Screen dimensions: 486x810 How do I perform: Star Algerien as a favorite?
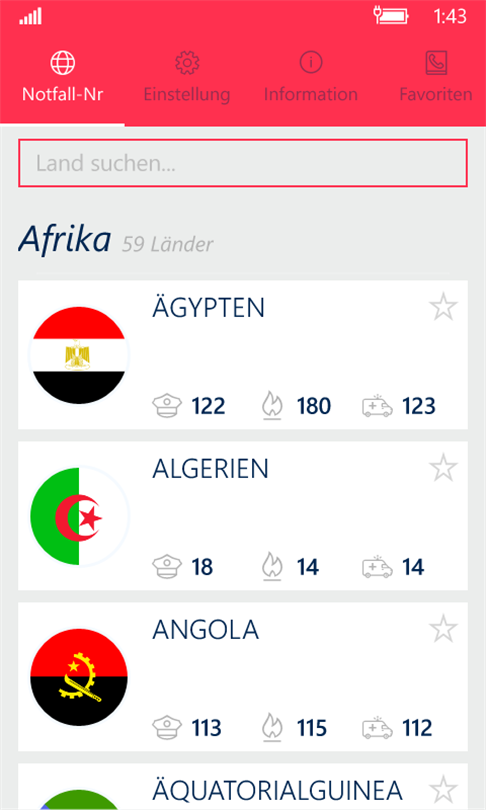point(443,468)
